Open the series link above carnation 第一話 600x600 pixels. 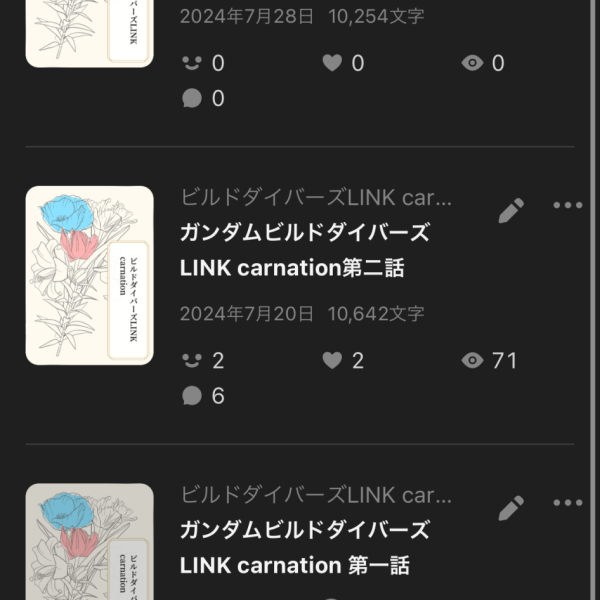tap(315, 495)
